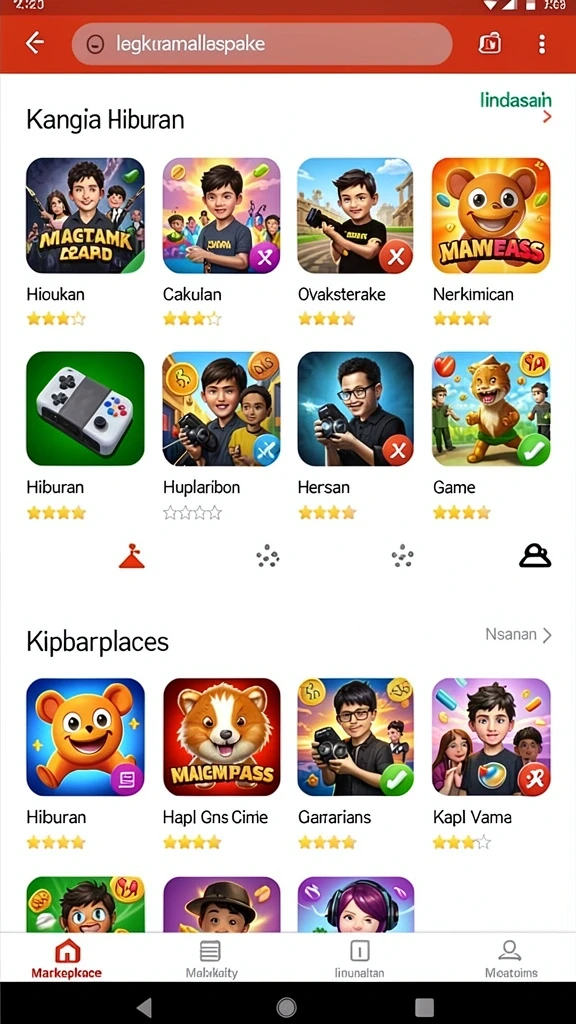Tap the system home button
Screen dimensions: 576x1024
point(287,1006)
